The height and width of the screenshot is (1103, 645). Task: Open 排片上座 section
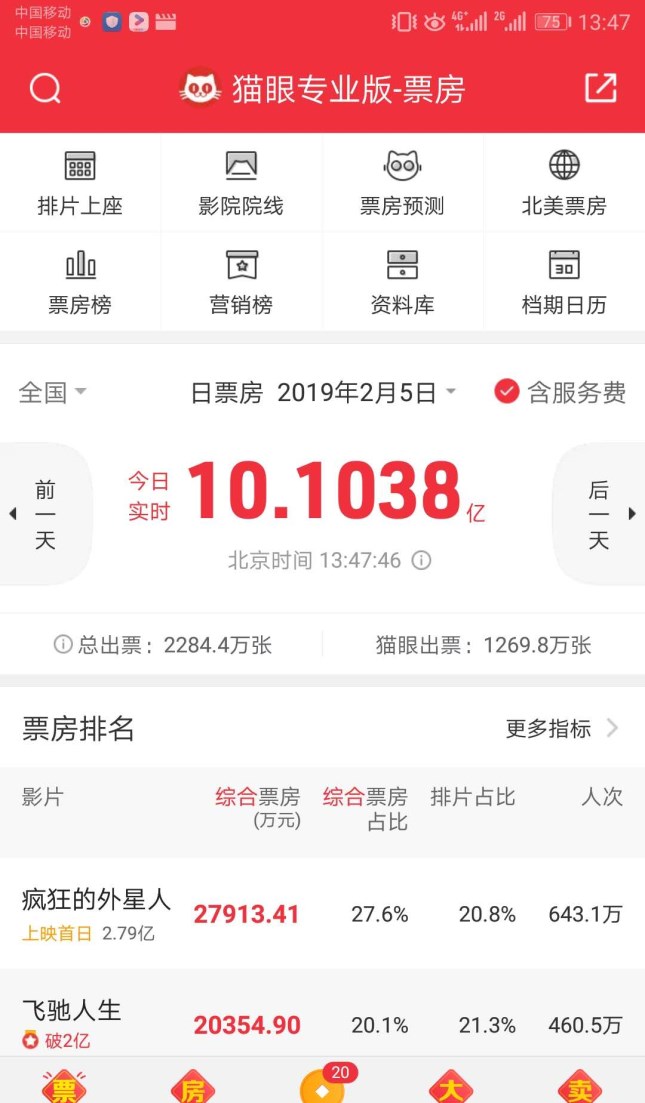(80, 183)
